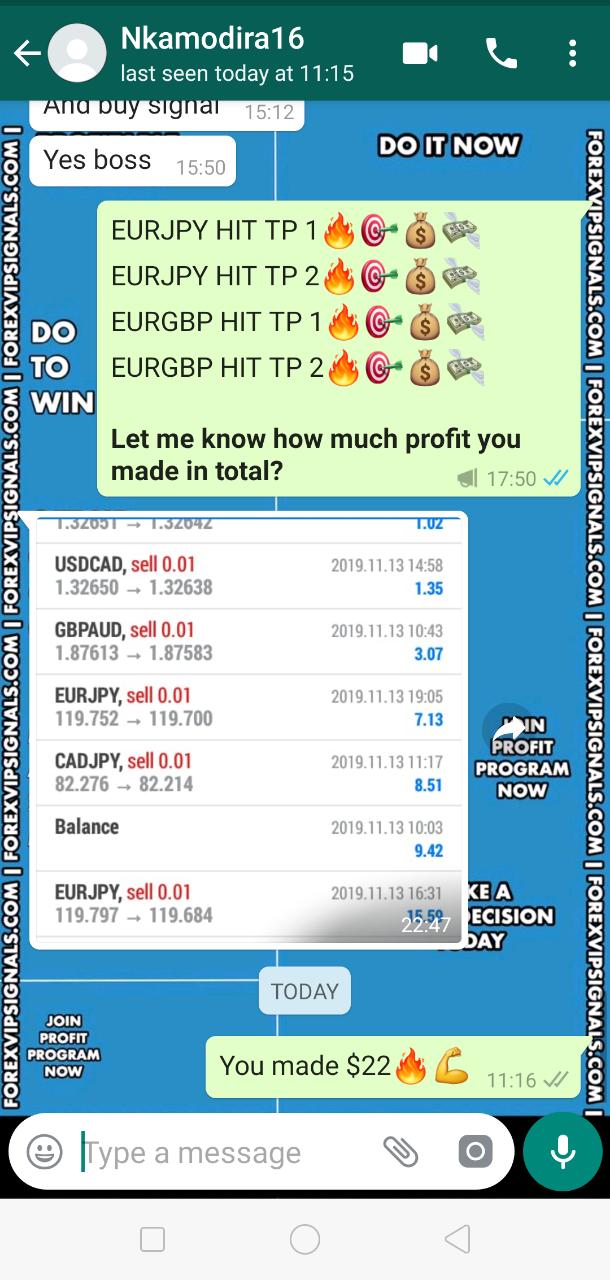This screenshot has height=1280, width=610.
Task: Go back to the chat list
Action: click(x=27, y=53)
